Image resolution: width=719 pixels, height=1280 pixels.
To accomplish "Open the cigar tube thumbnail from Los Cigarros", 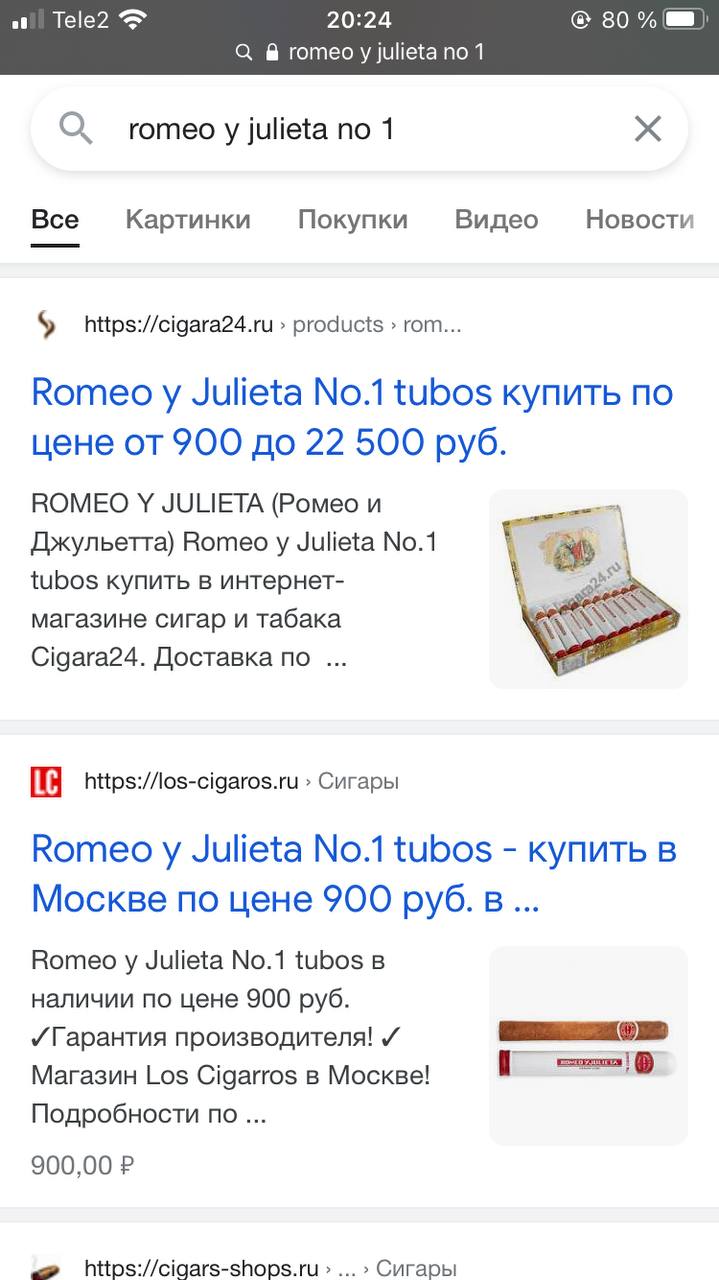I will (x=588, y=1045).
